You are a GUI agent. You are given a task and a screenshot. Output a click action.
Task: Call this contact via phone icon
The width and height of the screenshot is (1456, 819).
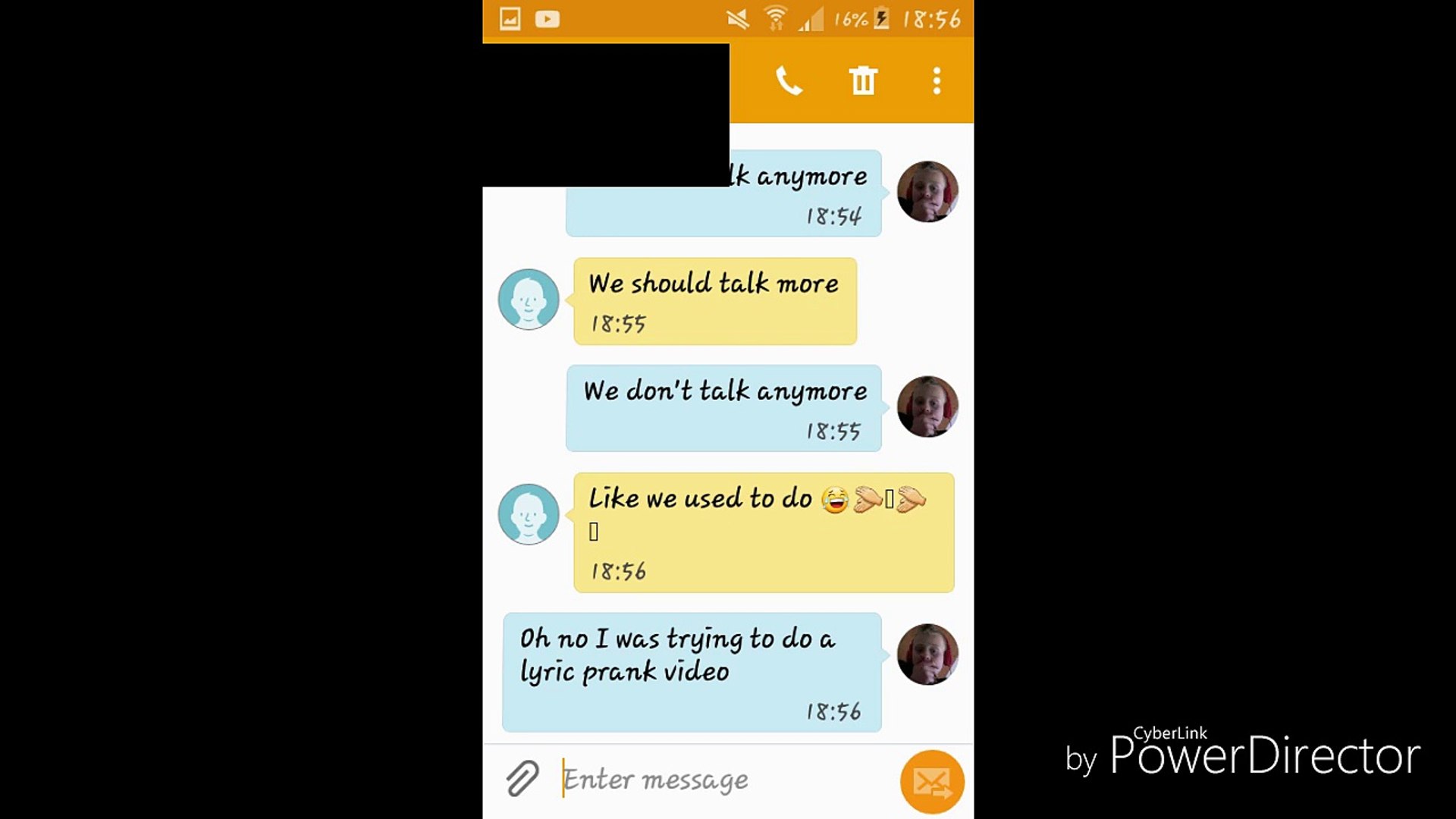pos(789,81)
